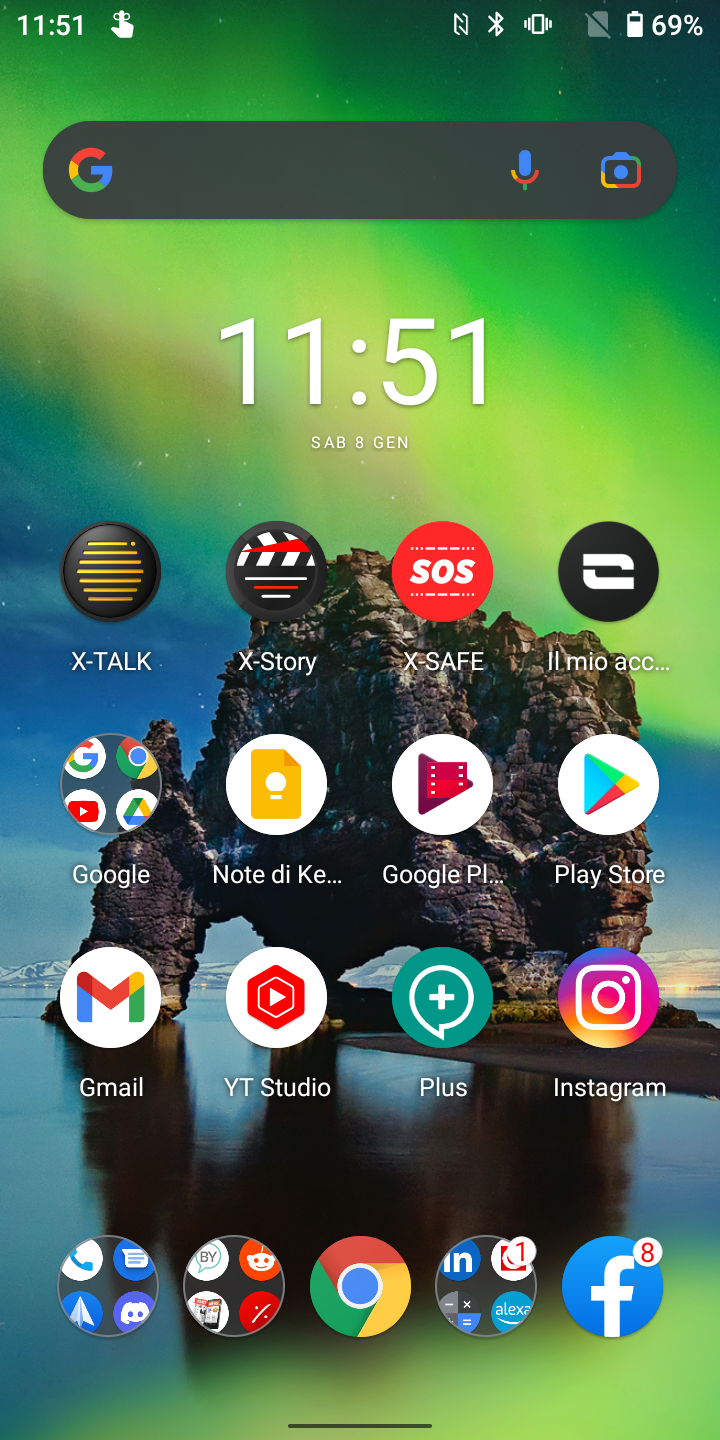Start voice search with the microphone
The image size is (720, 1440).
pos(524,171)
